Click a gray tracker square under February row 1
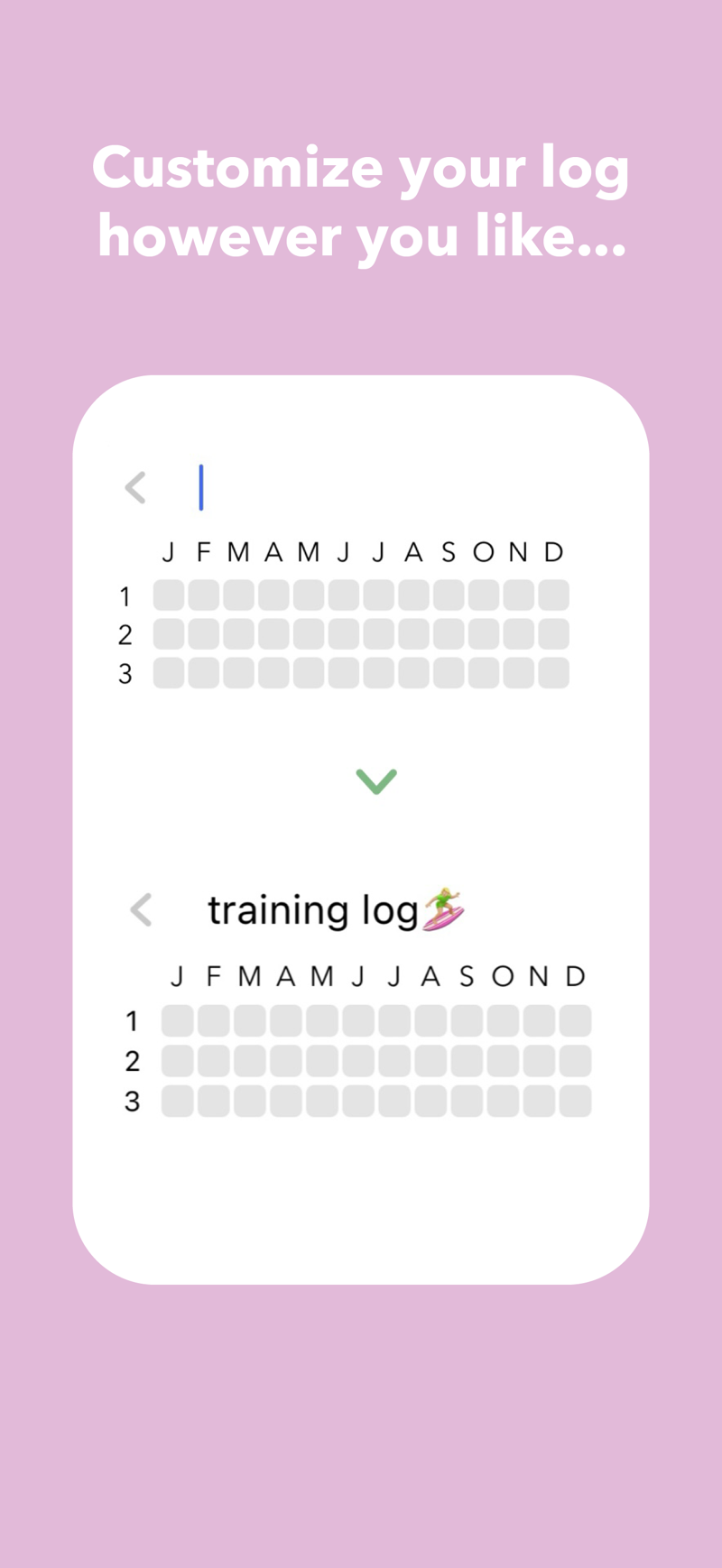722x1568 pixels. [202, 595]
